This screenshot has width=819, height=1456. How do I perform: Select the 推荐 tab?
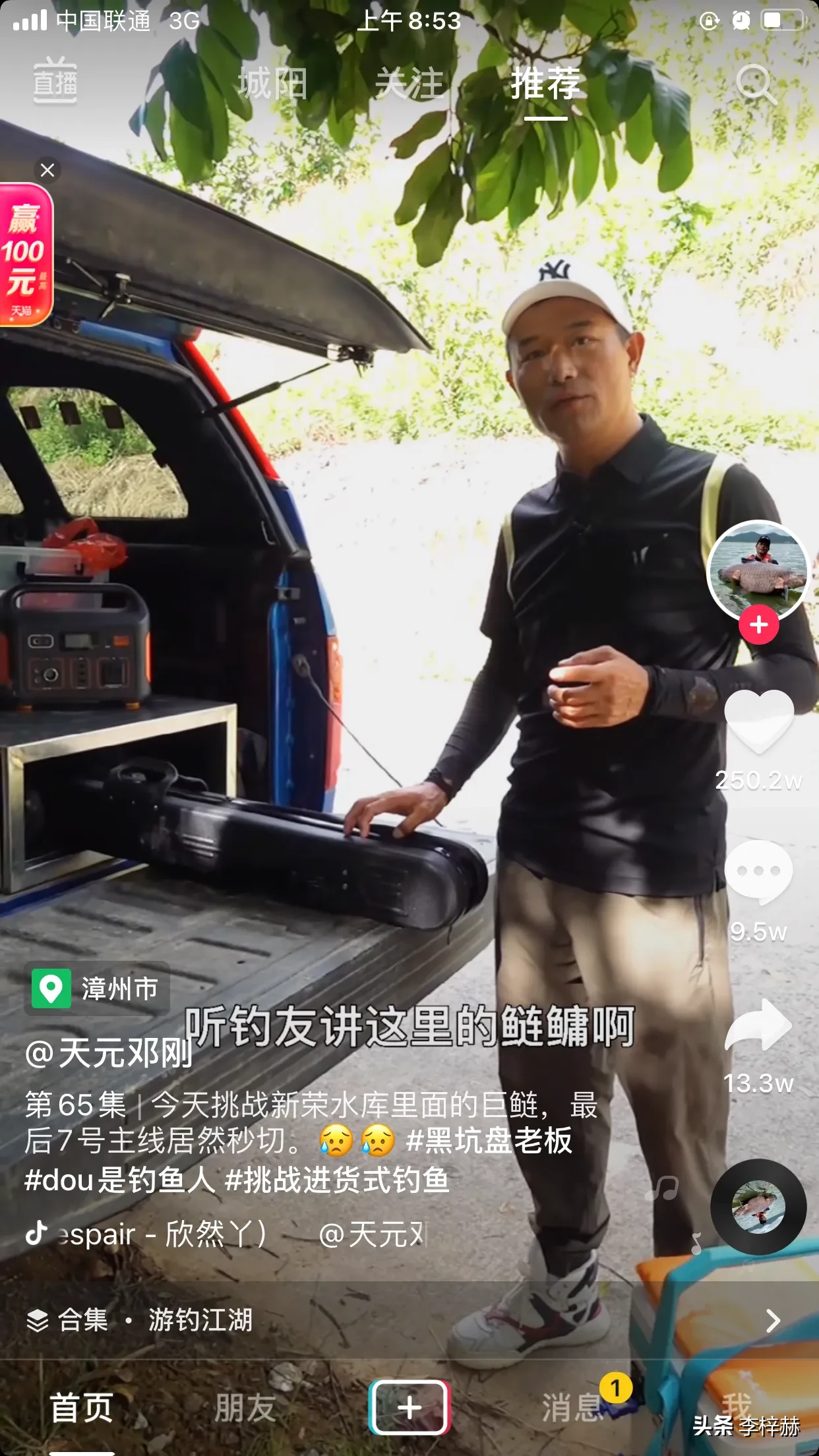click(545, 84)
